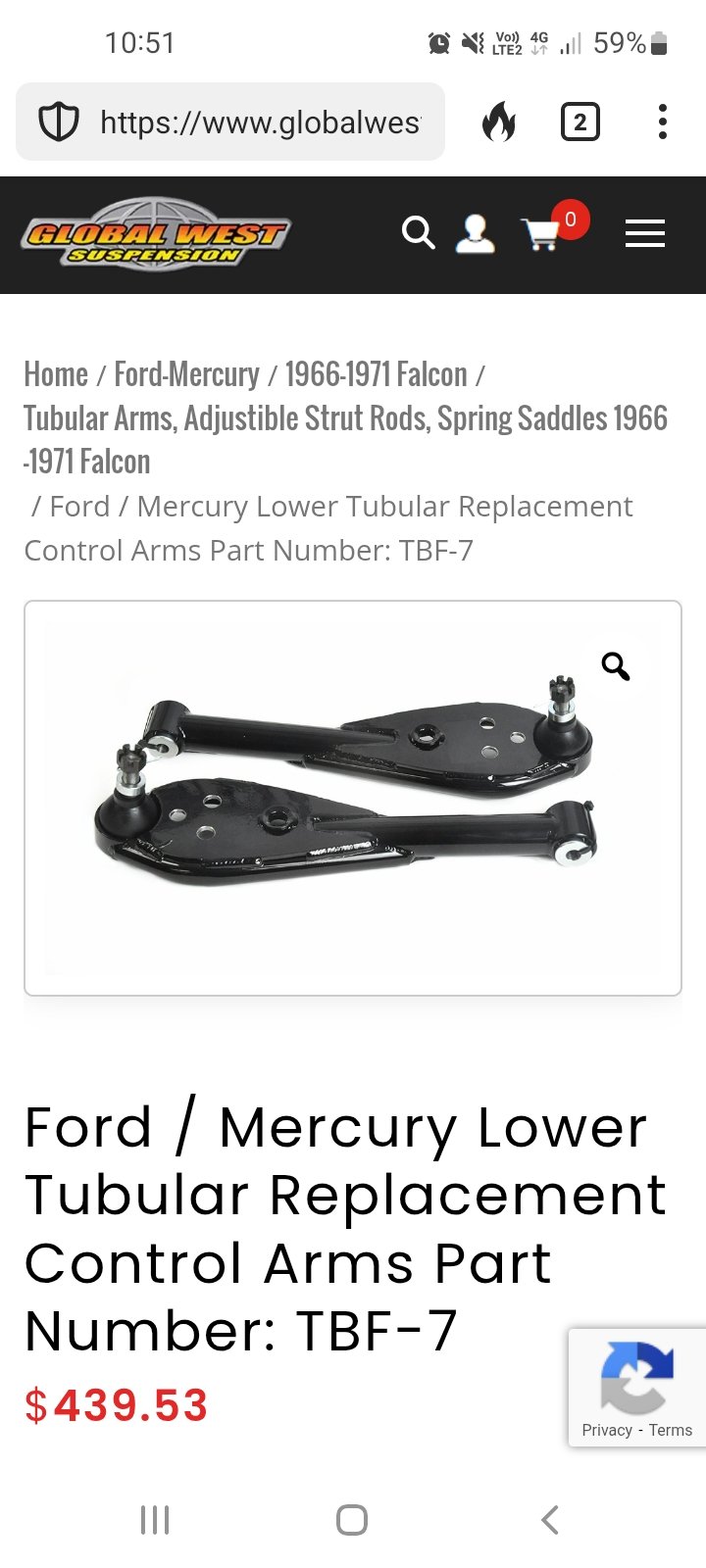Open the browser tabs switcher
This screenshot has height=1568, width=706.
(580, 122)
